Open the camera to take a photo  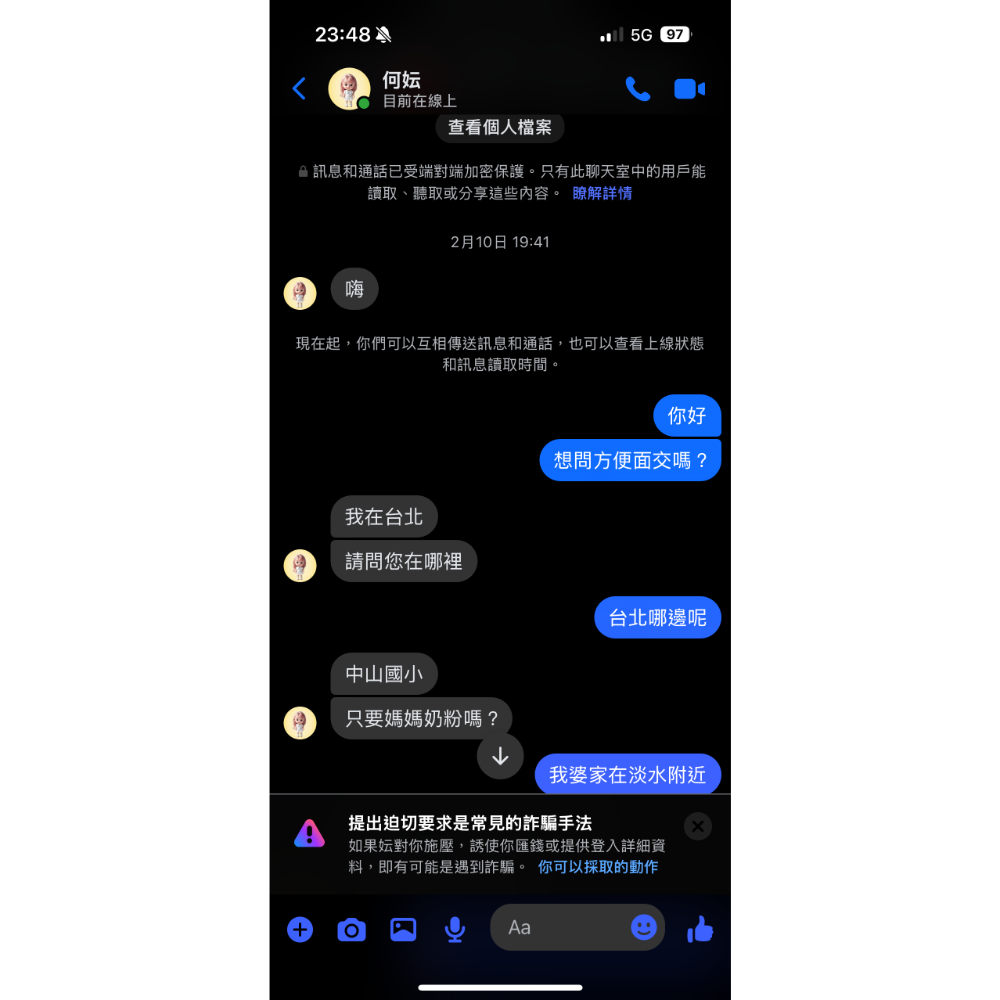[x=351, y=929]
